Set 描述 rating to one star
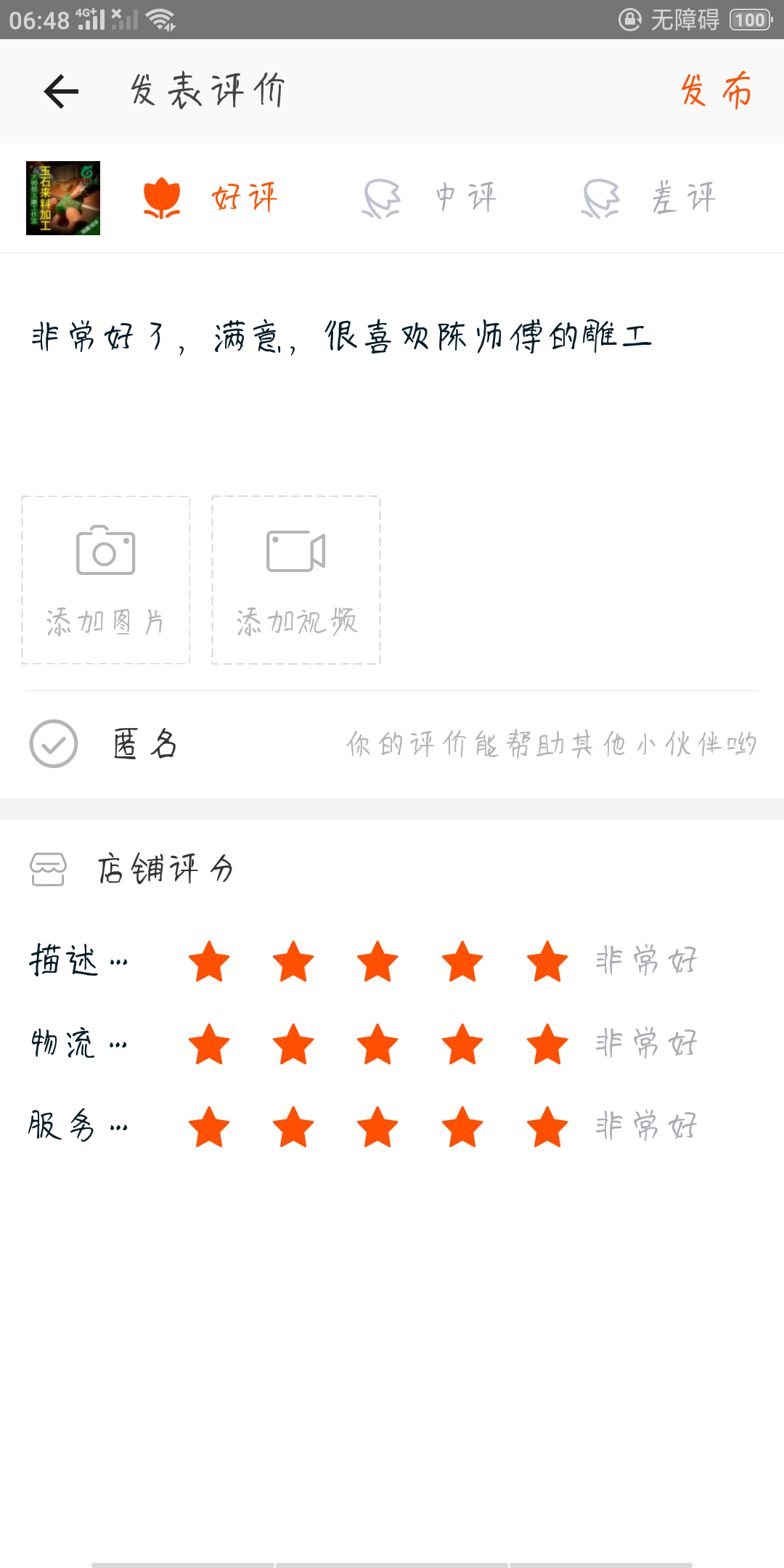The height and width of the screenshot is (1568, 784). [209, 961]
